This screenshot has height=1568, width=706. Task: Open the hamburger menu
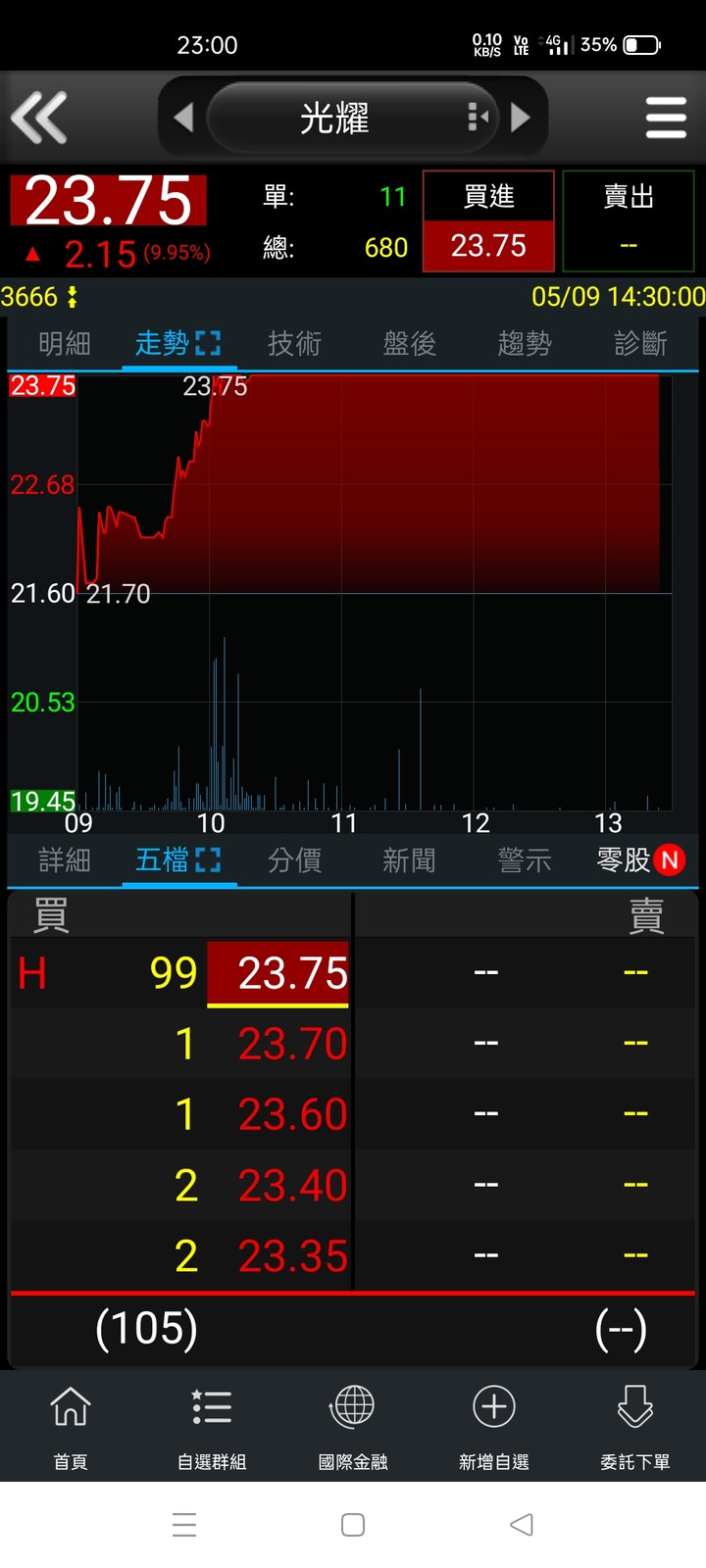tap(666, 118)
